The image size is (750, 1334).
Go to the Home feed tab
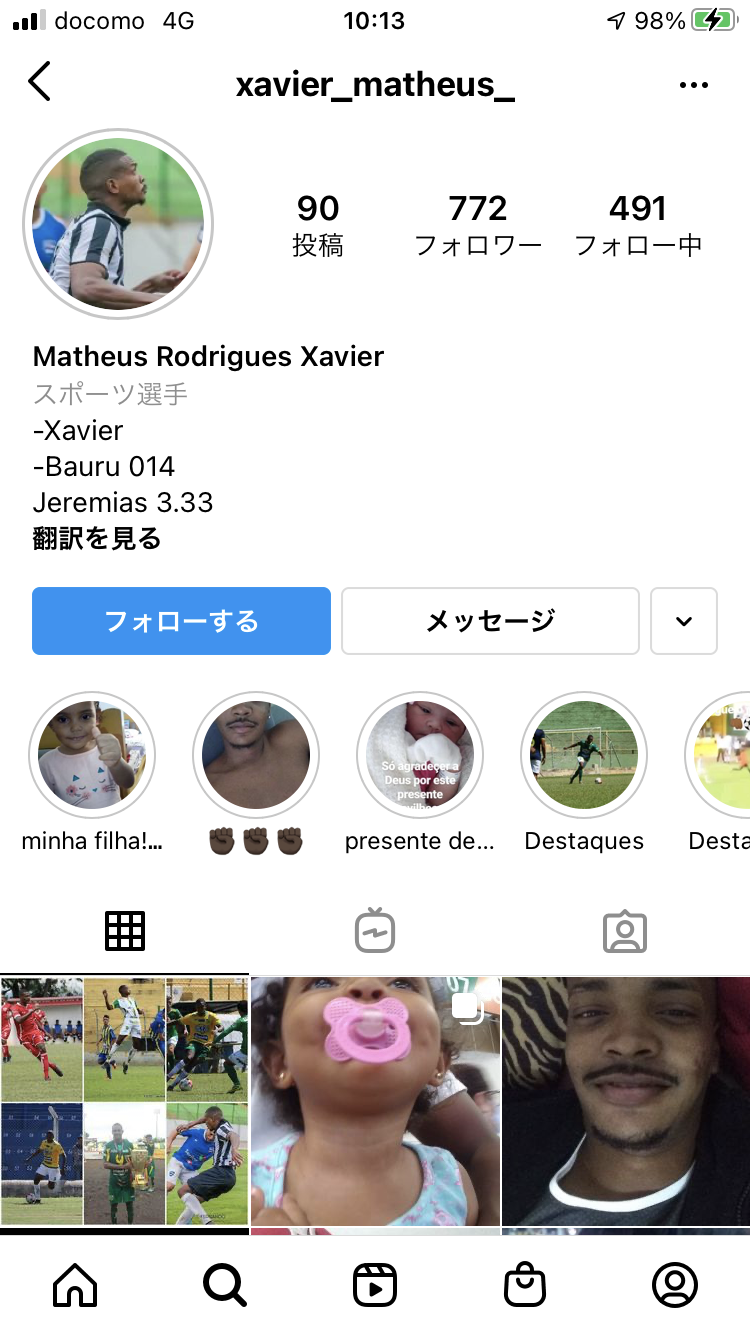[x=75, y=1285]
